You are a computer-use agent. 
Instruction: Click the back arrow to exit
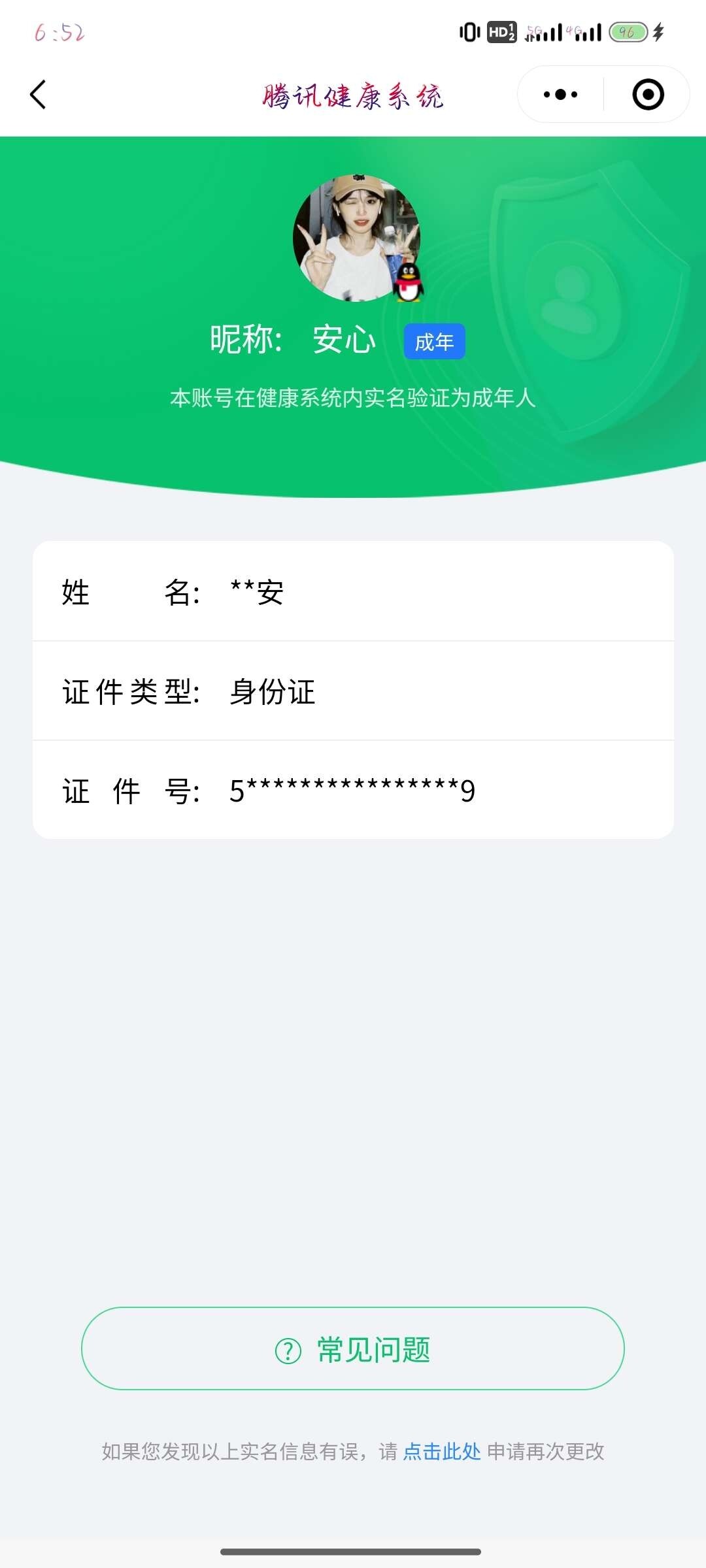tap(37, 95)
